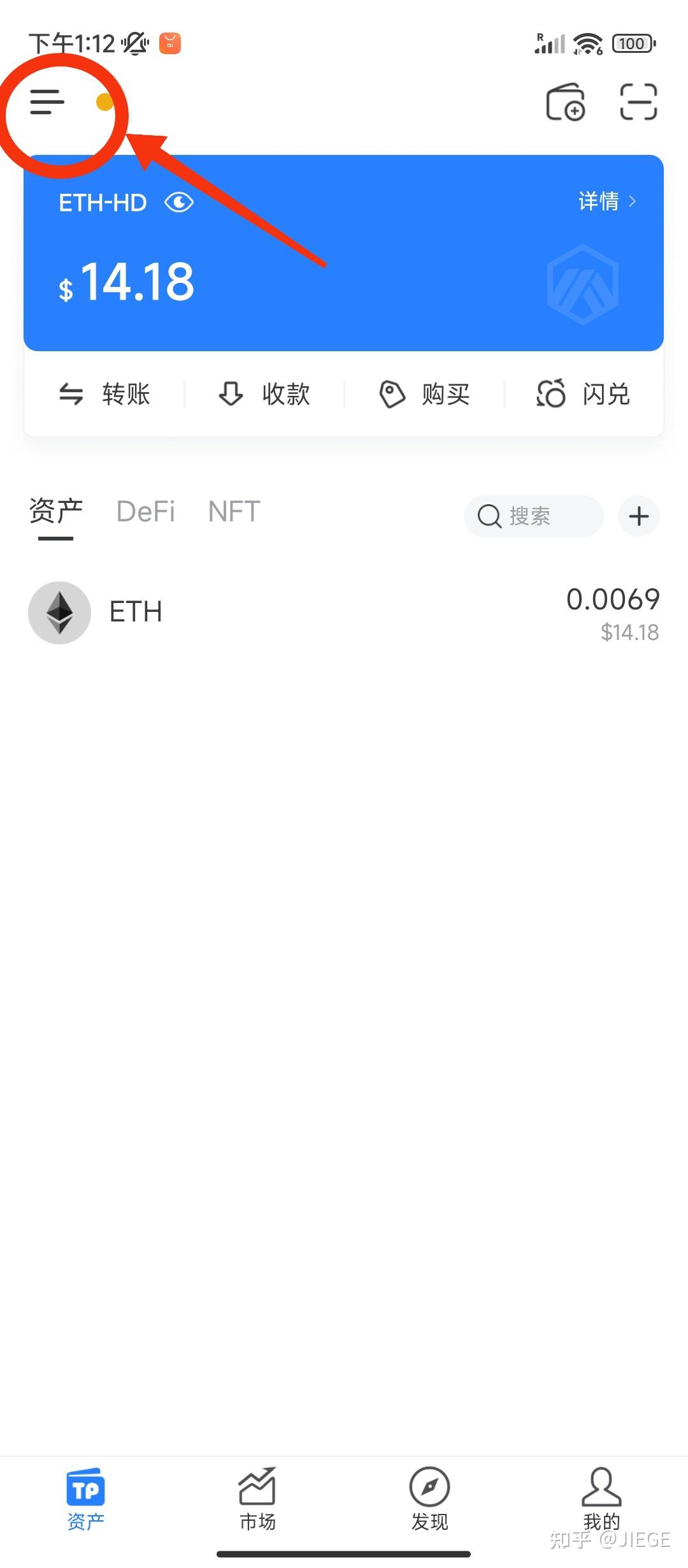Click the plus to add a token

[638, 516]
